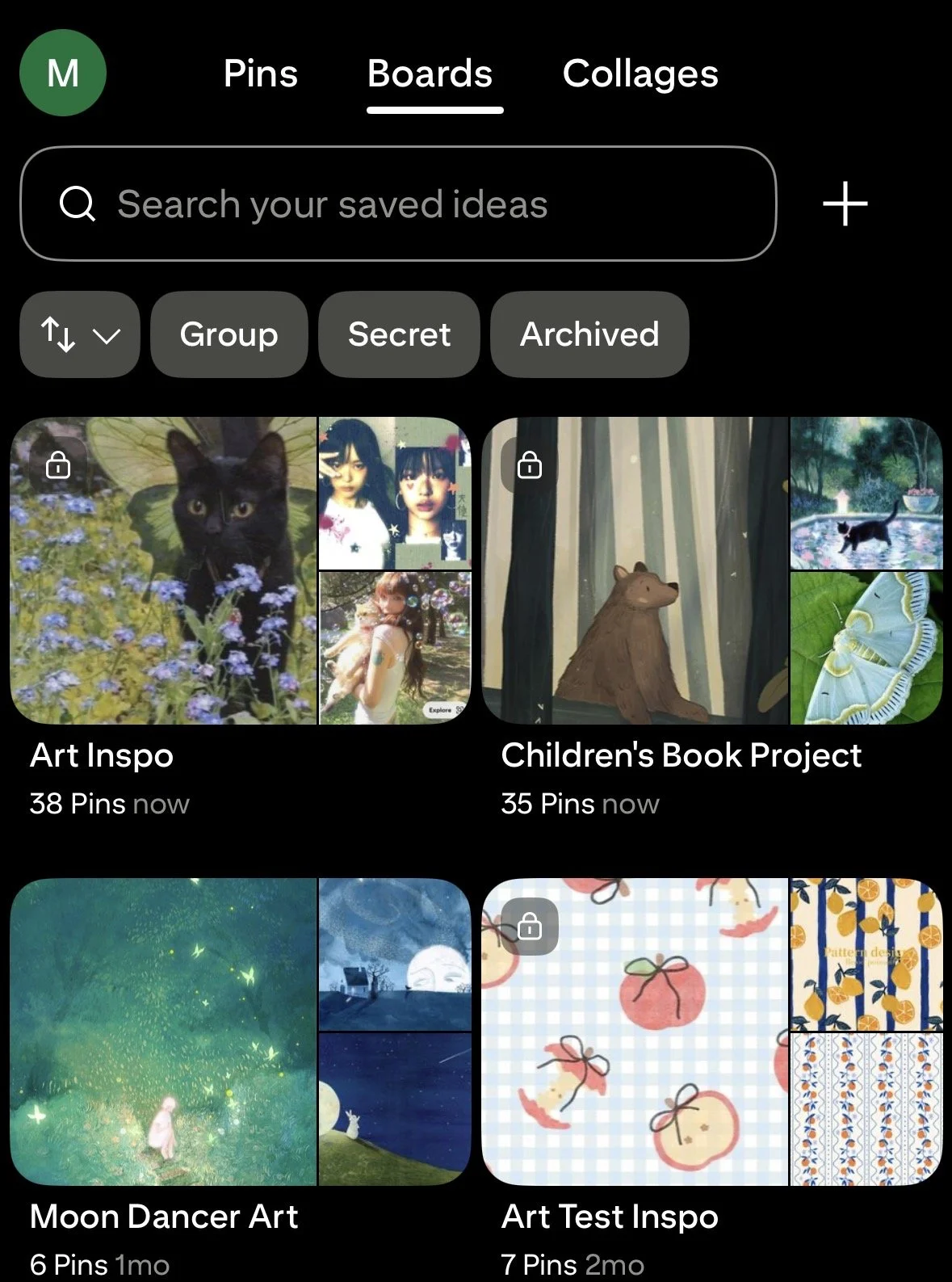Show only Secret boards
952x1282 pixels.
(x=399, y=334)
